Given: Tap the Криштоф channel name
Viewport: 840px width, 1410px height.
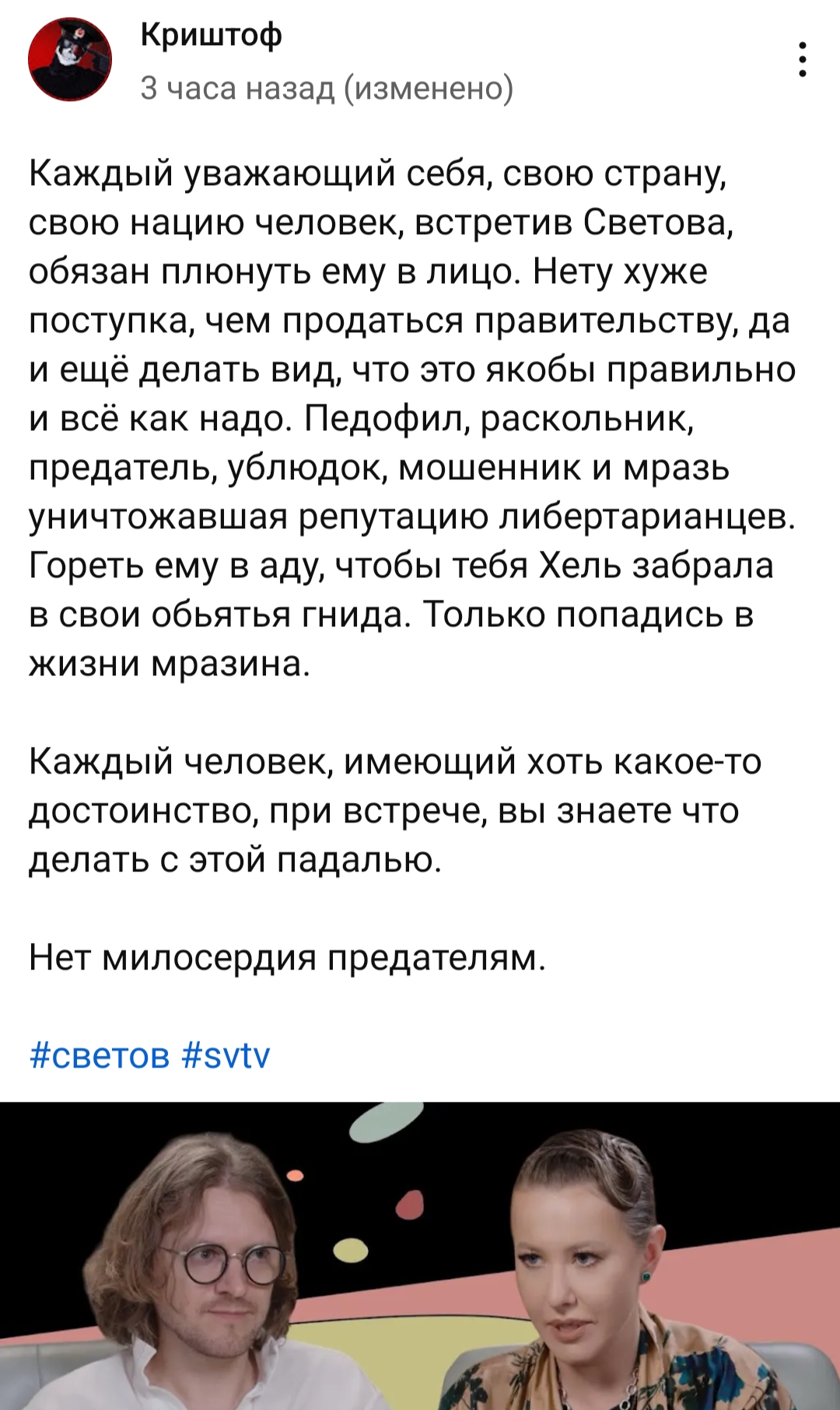Looking at the screenshot, I should (211, 35).
